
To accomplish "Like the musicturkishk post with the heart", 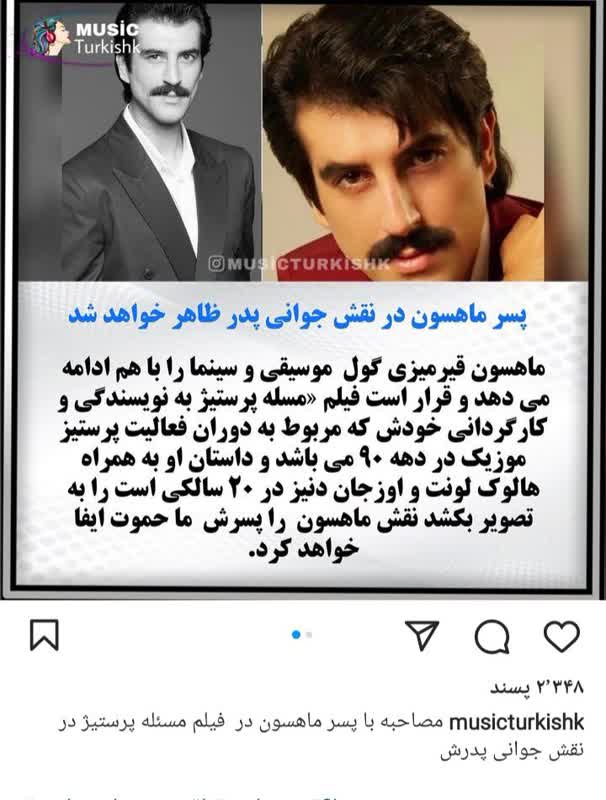I will pyautogui.click(x=561, y=634).
